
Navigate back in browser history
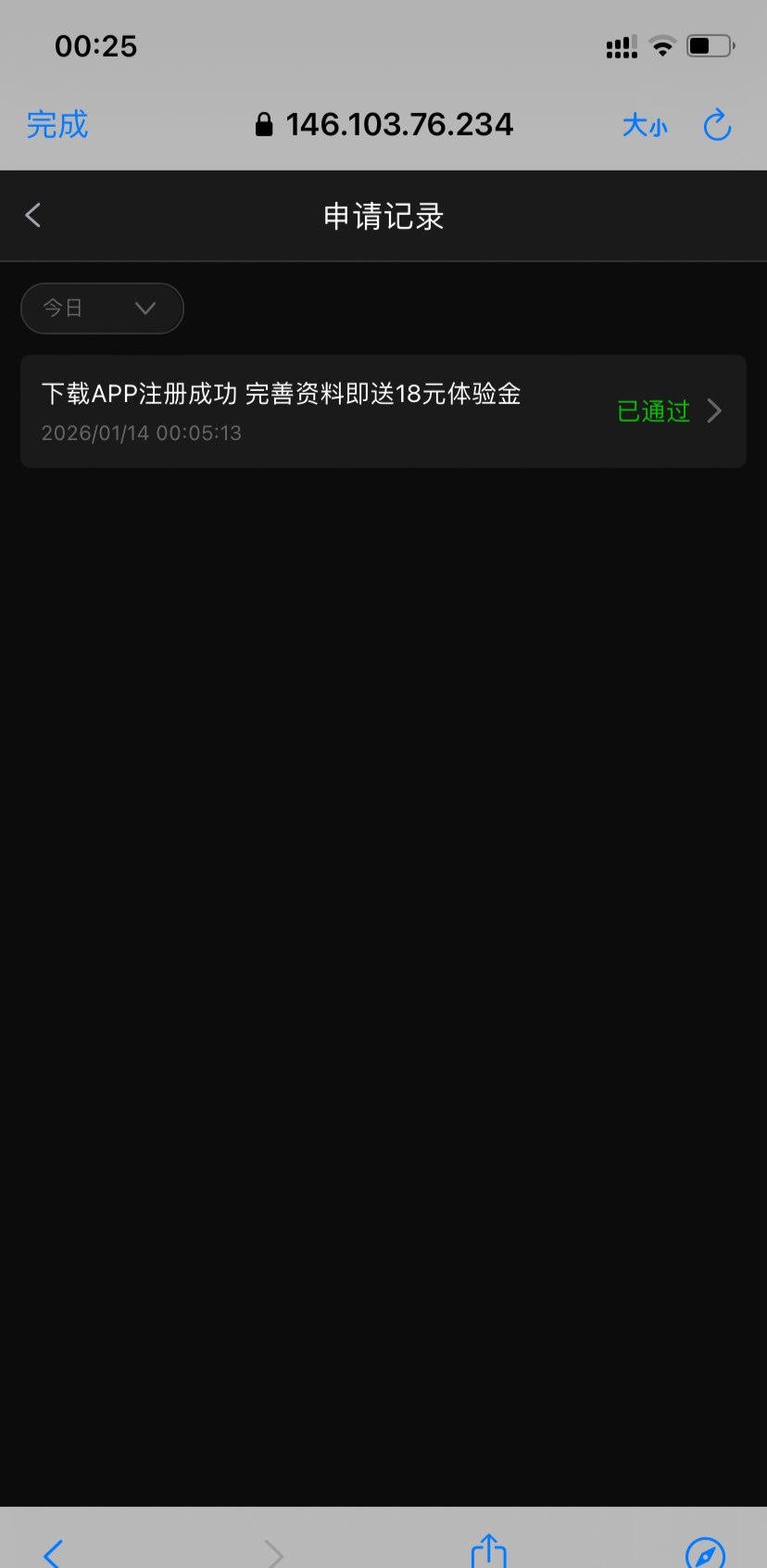[x=54, y=1551]
